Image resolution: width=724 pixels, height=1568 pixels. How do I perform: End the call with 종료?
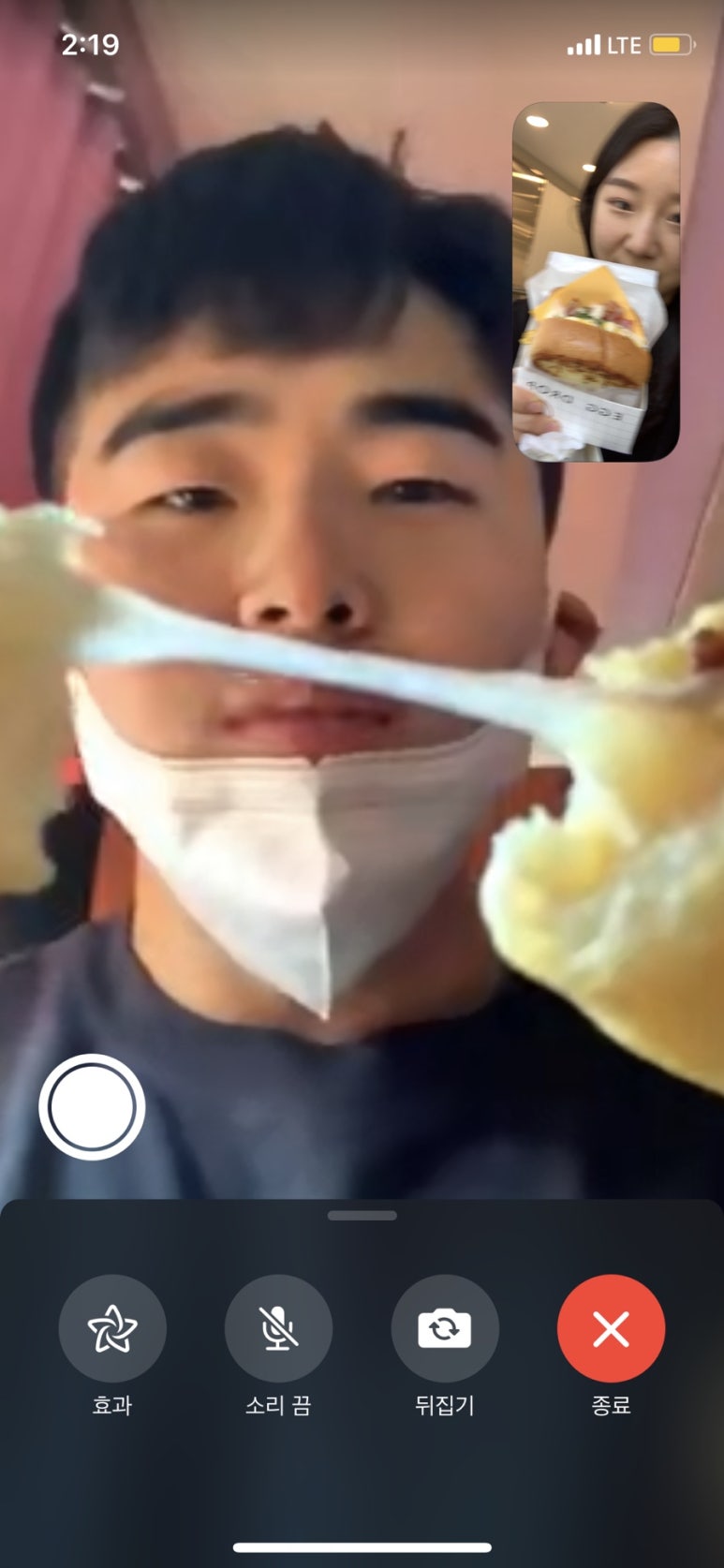point(611,1328)
